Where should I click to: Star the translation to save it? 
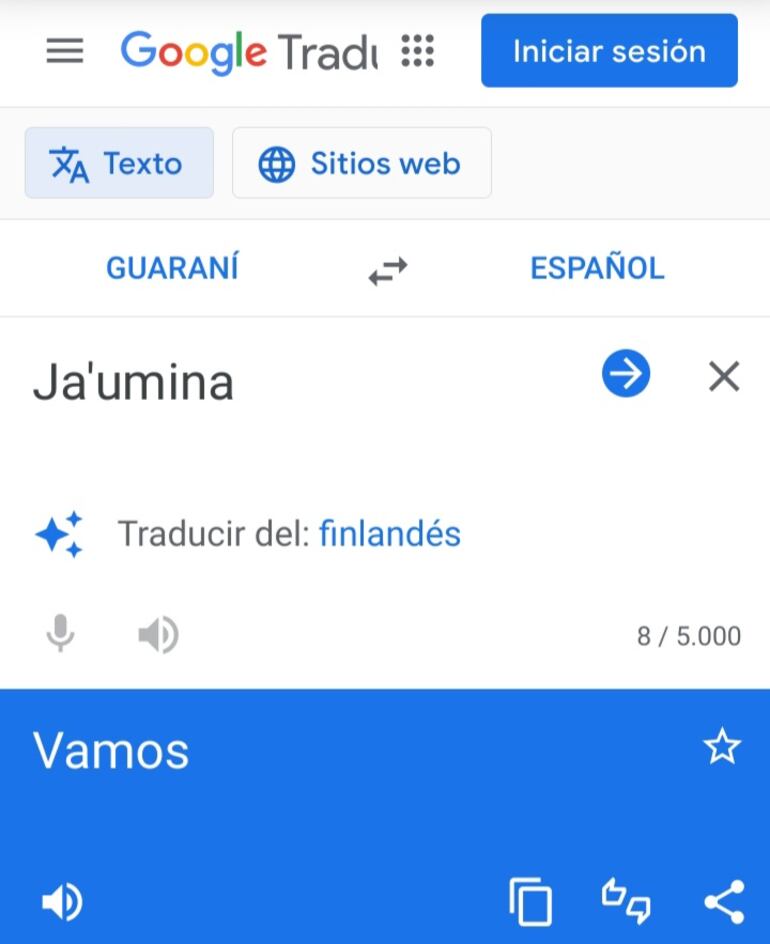coord(722,745)
